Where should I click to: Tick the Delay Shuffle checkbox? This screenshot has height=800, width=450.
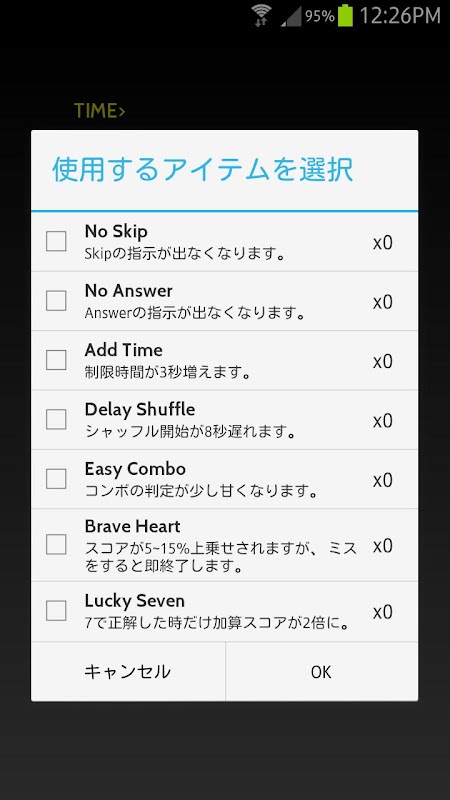56,419
